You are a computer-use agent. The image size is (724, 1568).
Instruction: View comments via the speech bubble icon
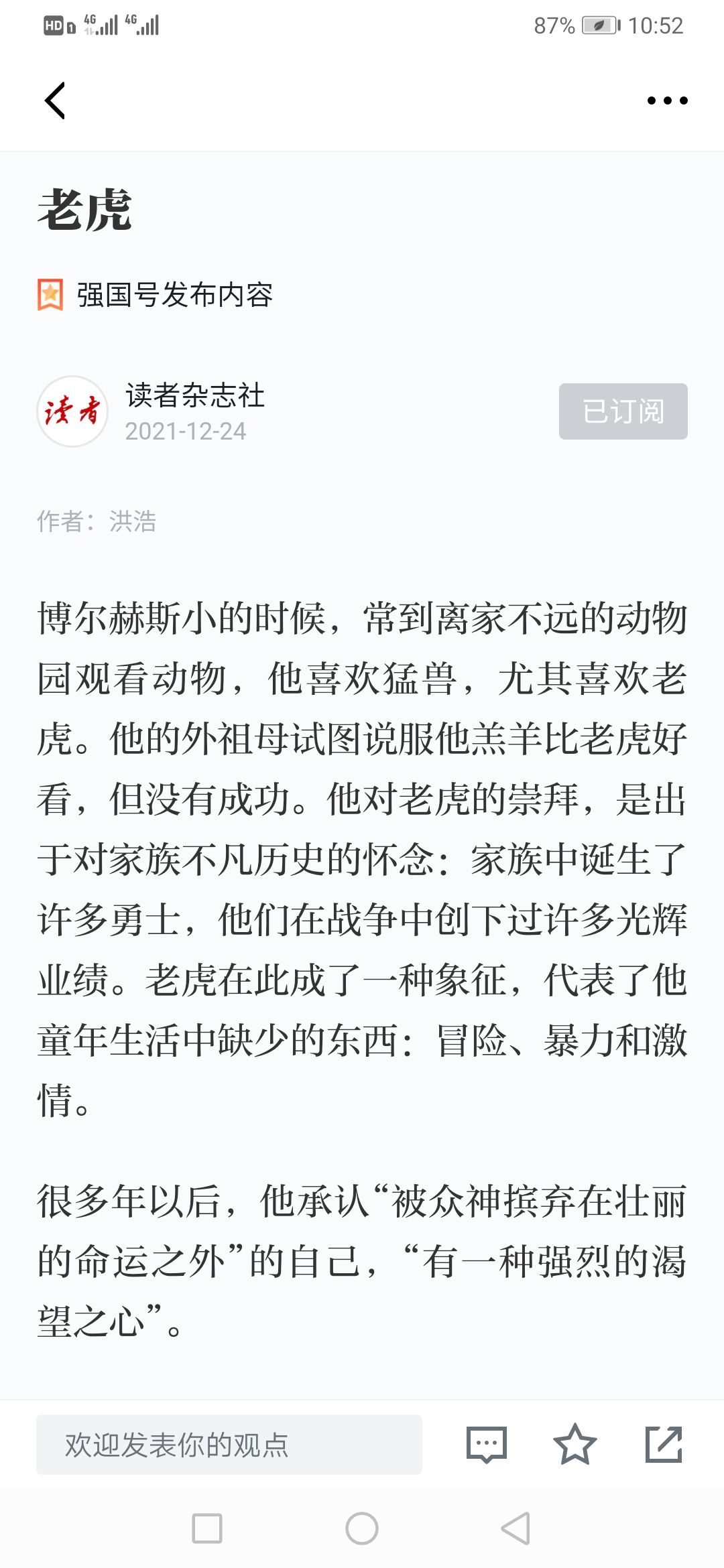[487, 1445]
